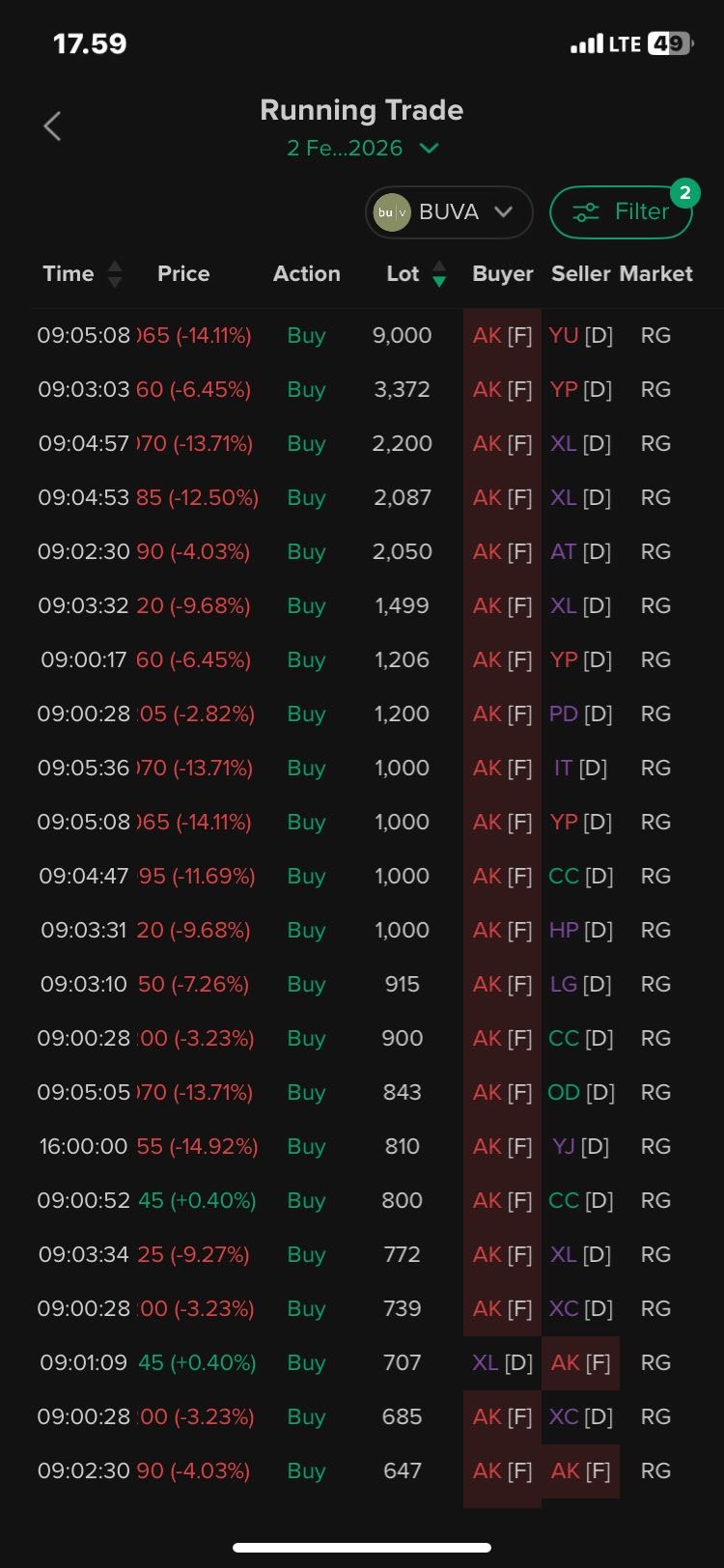The width and height of the screenshot is (724, 1568).
Task: Sort trades by Lot column
Action: click(416, 274)
